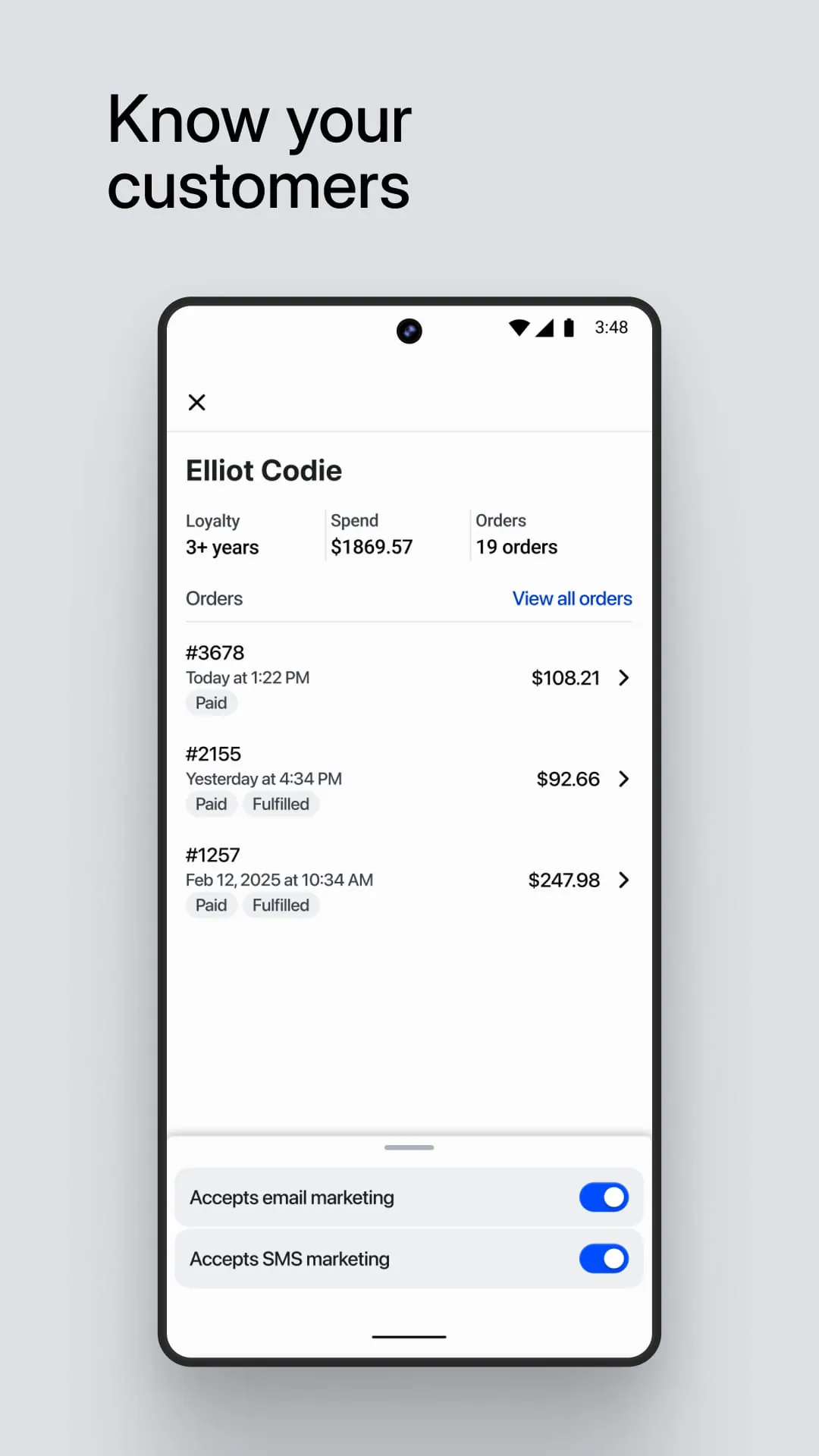The height and width of the screenshot is (1456, 819).
Task: Close the Elliot Codie customer detail view
Action: pos(196,402)
